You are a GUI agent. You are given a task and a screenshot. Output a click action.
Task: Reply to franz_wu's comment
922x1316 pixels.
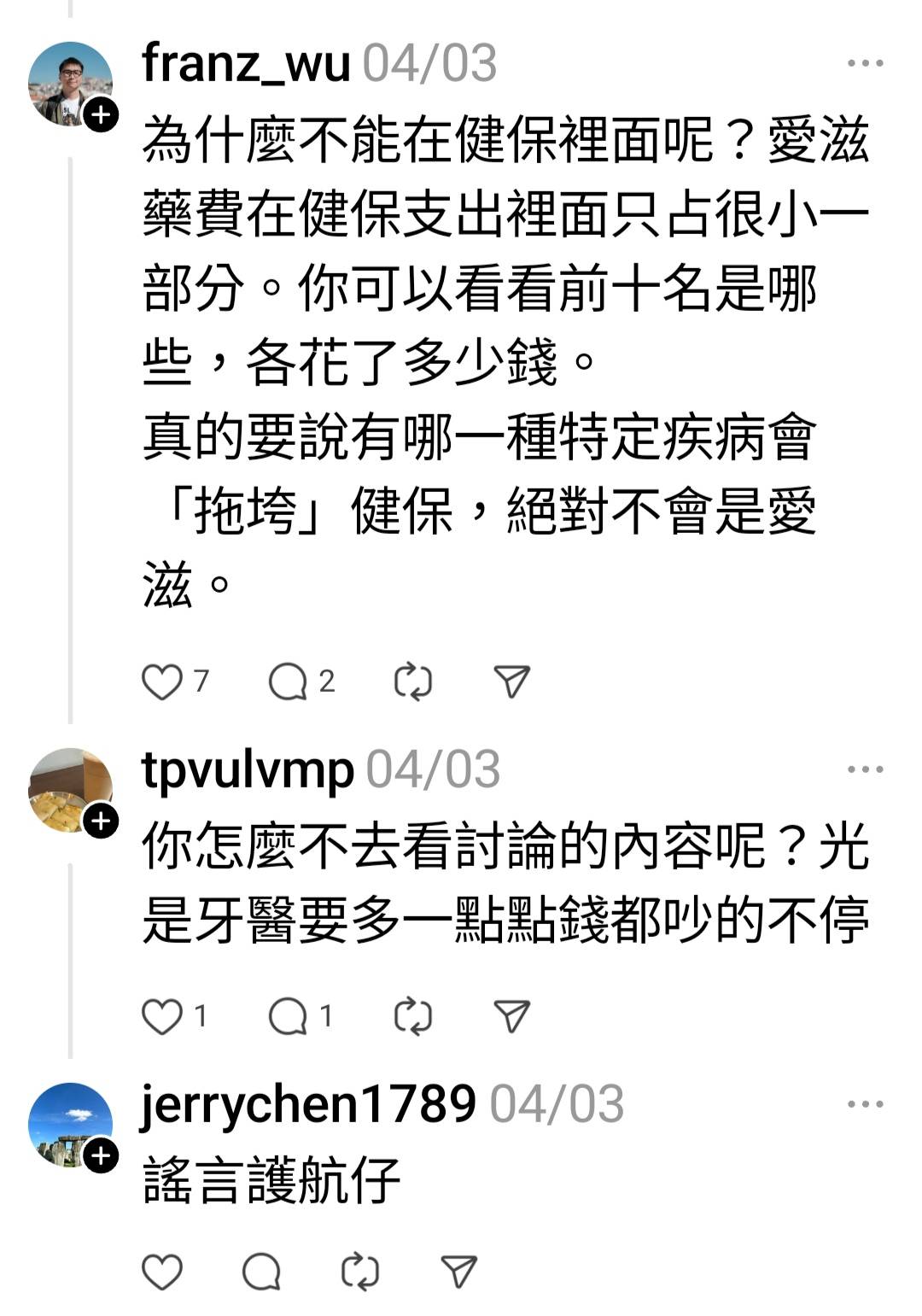(288, 682)
